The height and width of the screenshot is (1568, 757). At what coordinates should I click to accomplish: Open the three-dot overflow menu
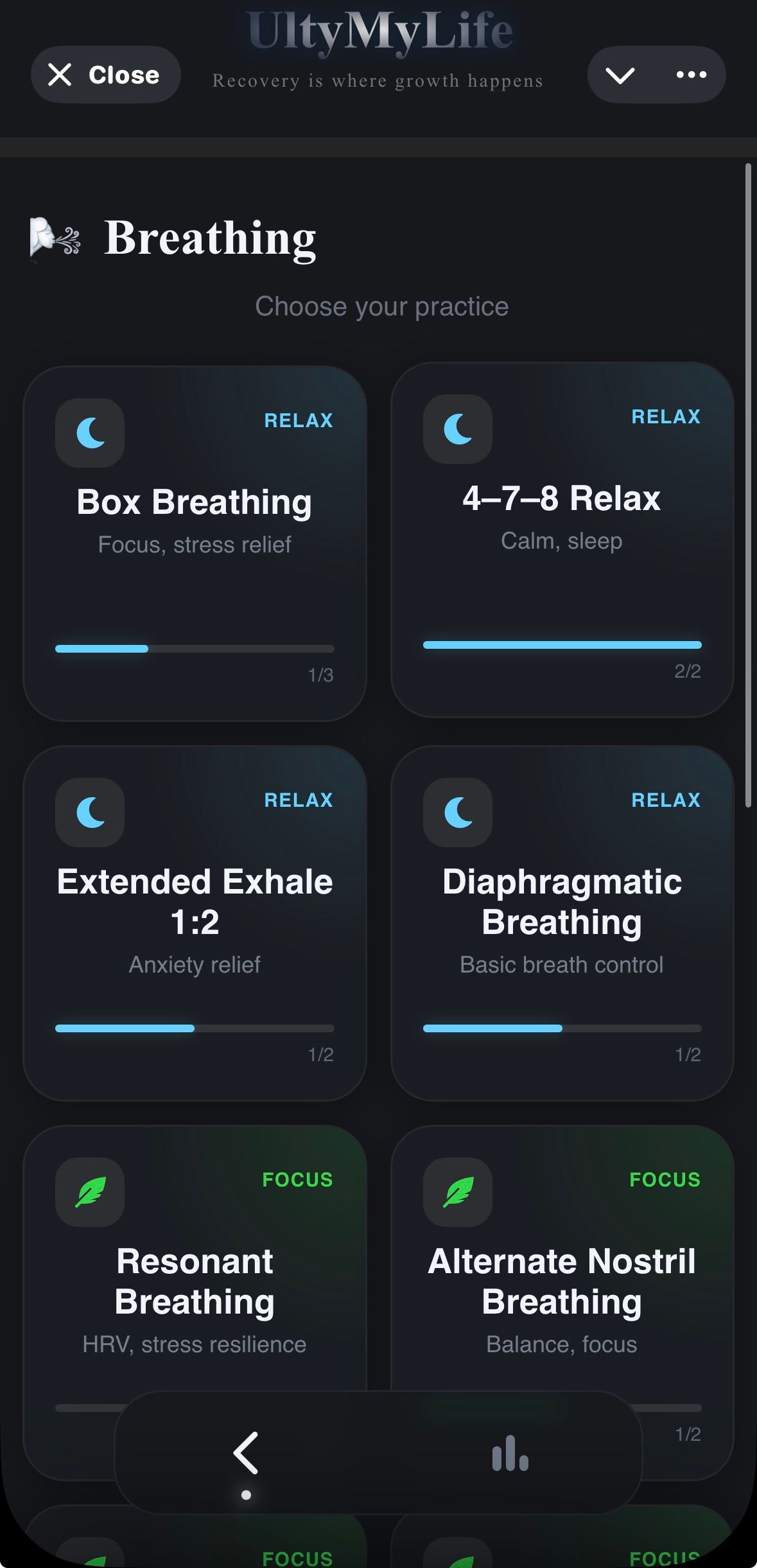(x=692, y=75)
